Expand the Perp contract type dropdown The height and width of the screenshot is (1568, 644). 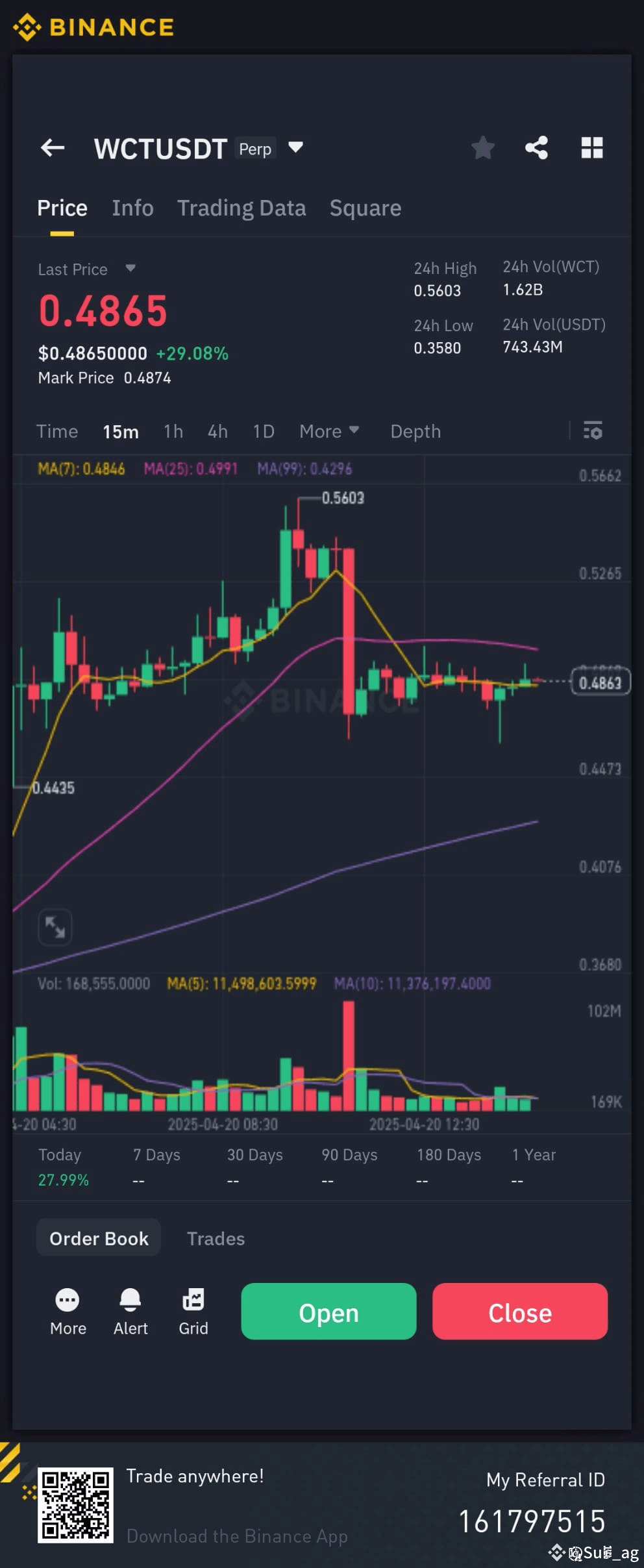point(294,148)
